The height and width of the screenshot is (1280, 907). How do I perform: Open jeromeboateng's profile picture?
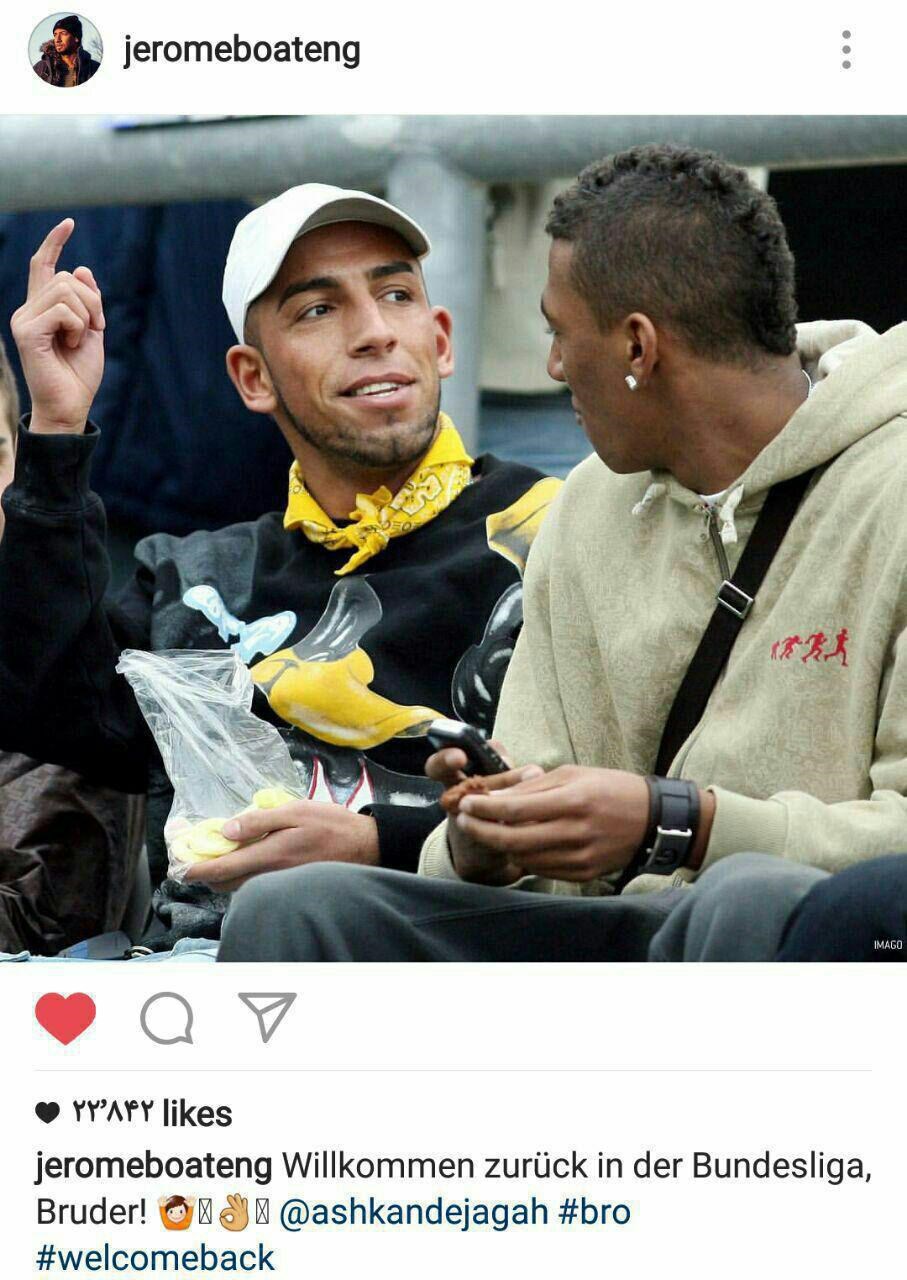[x=65, y=50]
